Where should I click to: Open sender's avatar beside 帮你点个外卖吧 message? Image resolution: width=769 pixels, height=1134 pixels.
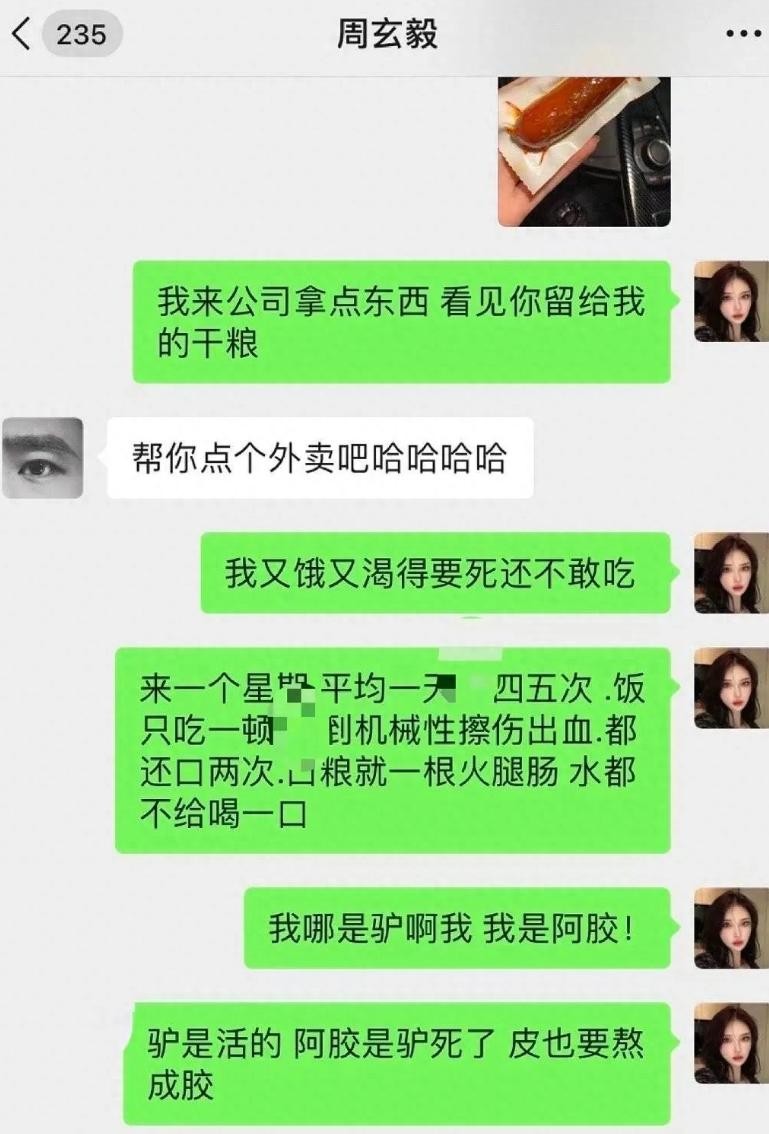[x=43, y=458]
